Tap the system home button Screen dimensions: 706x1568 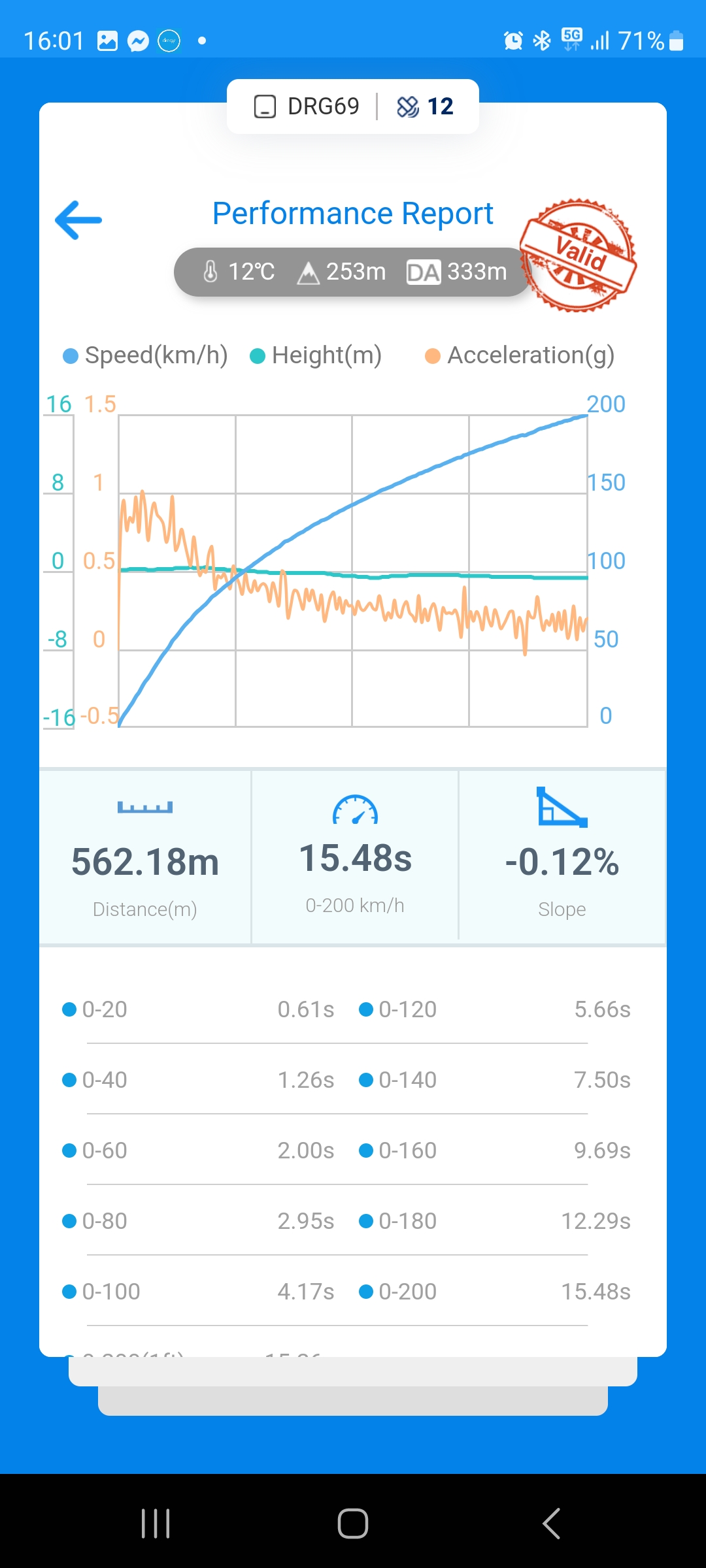352,1524
